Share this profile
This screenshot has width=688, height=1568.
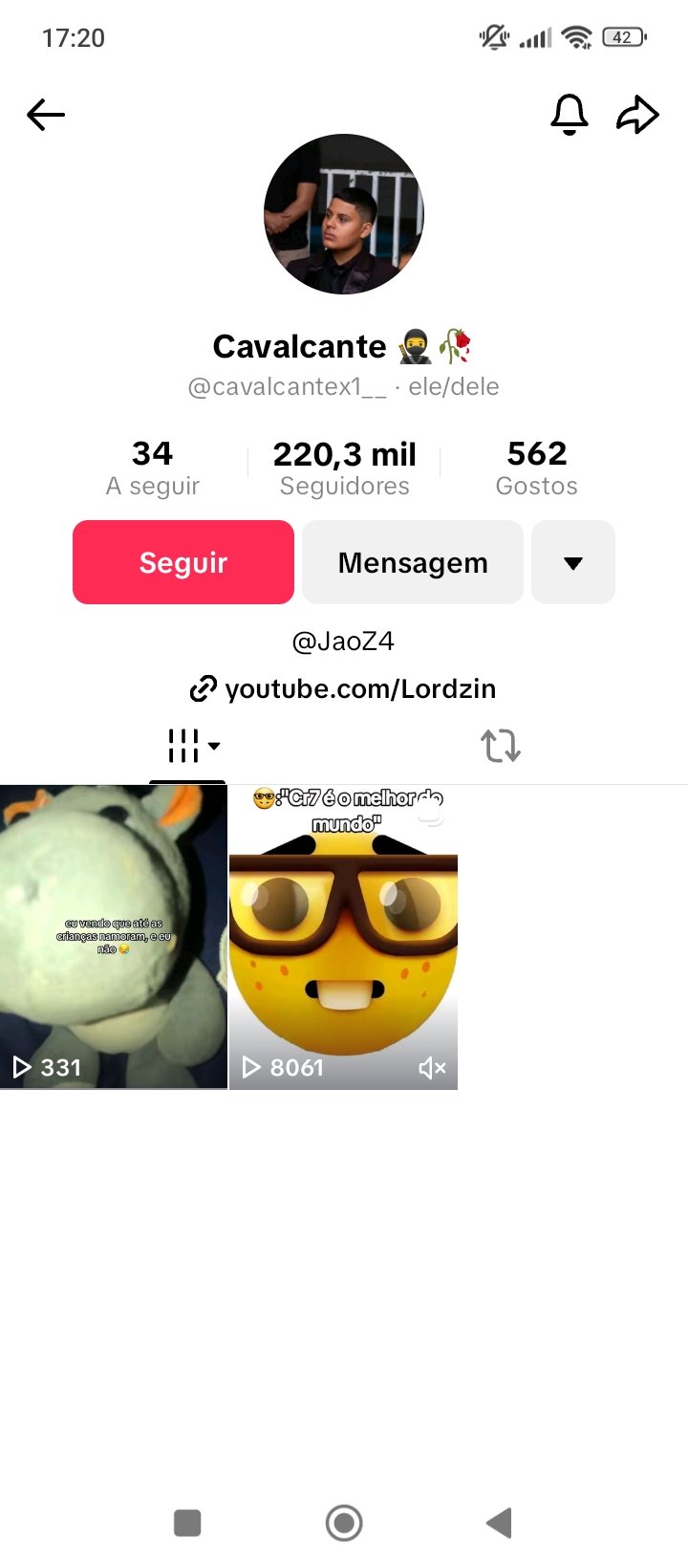(637, 115)
